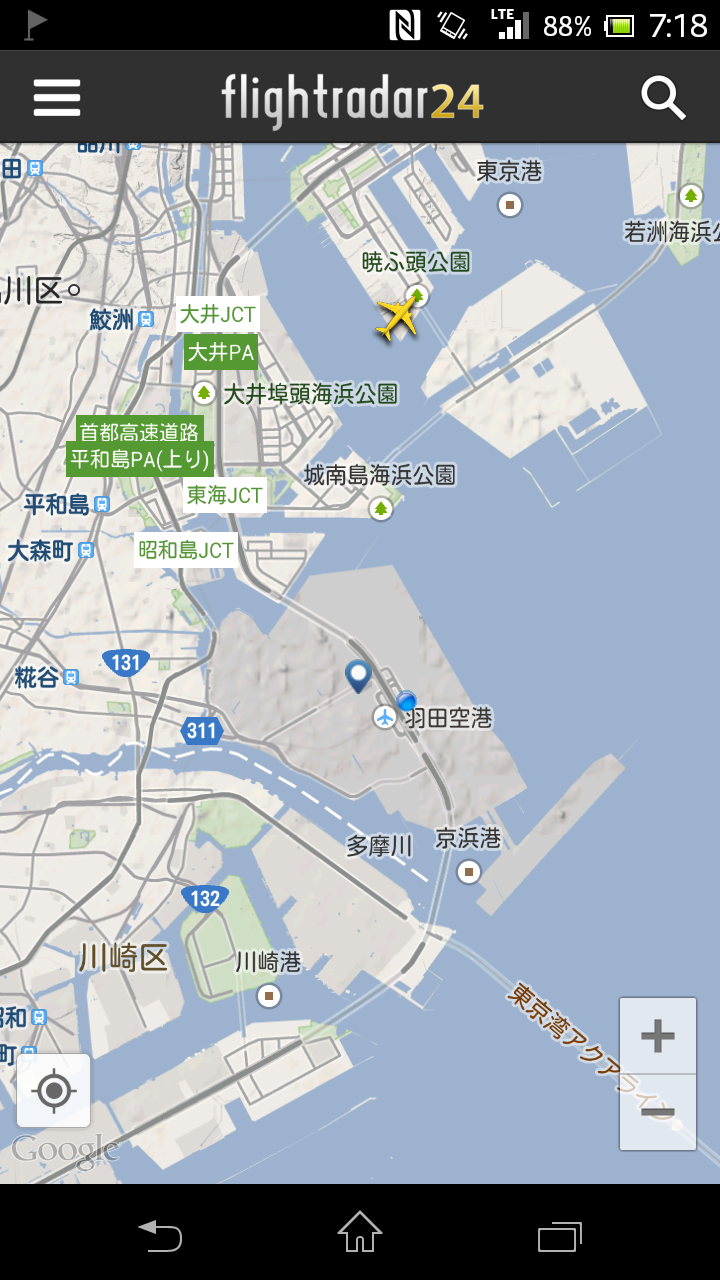Viewport: 720px width, 1280px height.
Task: Select the yellow airplane on map
Action: coord(398,318)
